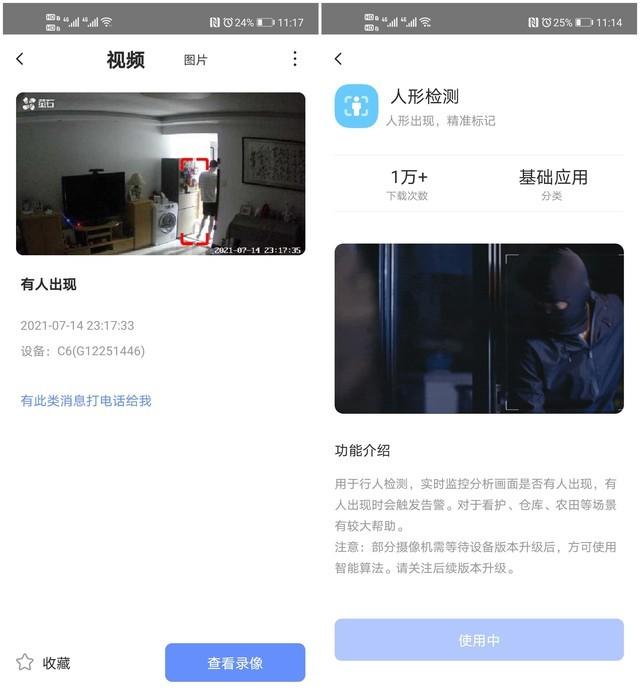Viewport: 640px width, 690px height.
Task: Open 有此类消息打电话给我 link
Action: [x=86, y=400]
